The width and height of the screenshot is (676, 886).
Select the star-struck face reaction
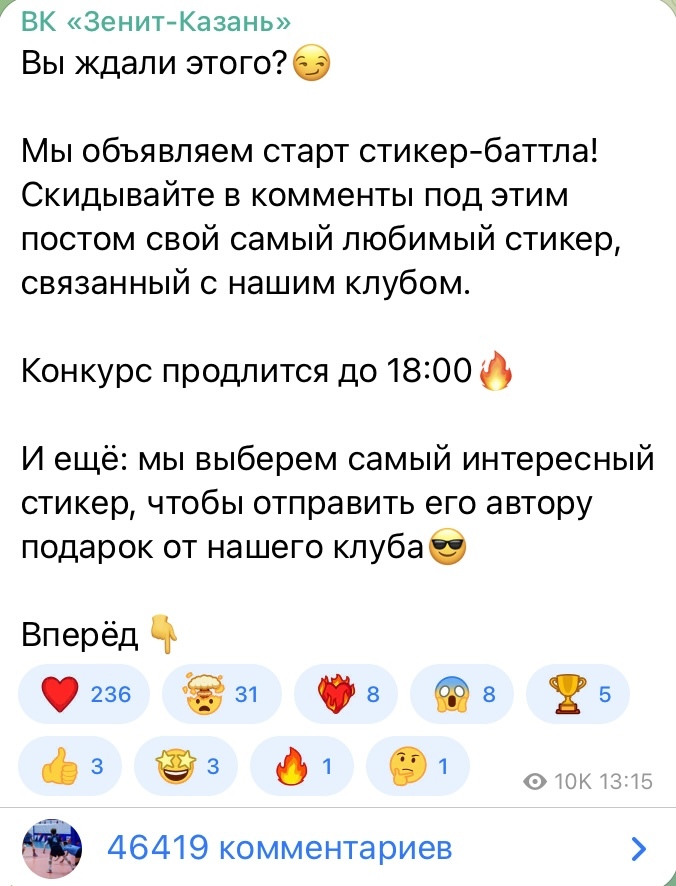[185, 767]
